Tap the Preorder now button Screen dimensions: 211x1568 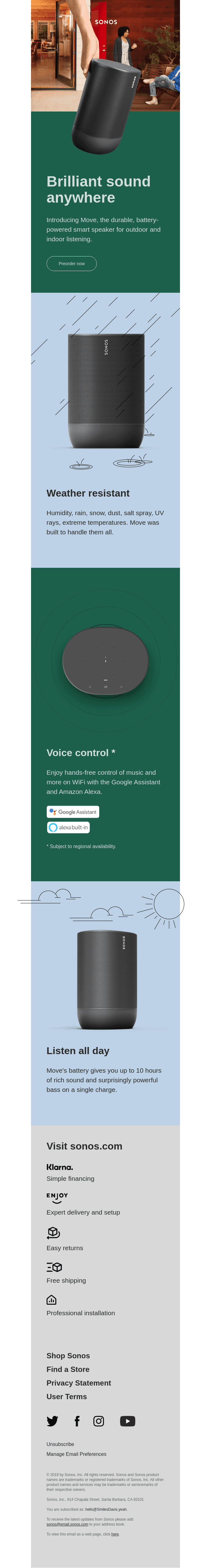[71, 264]
